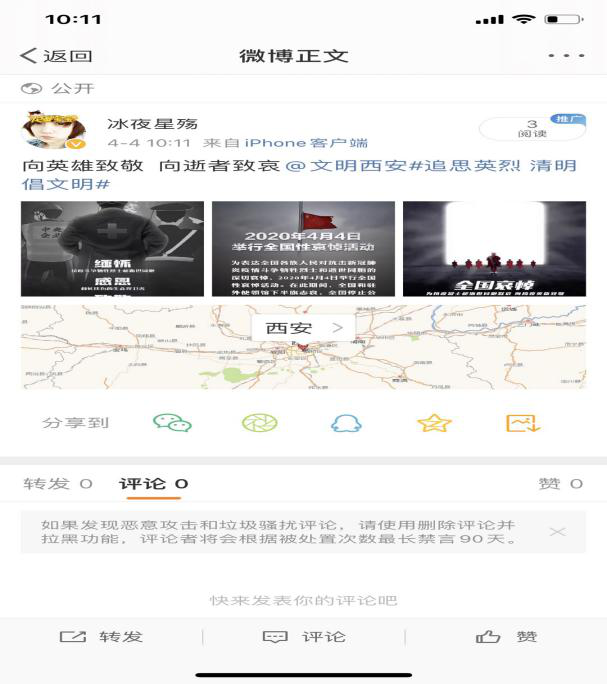This screenshot has width=607, height=684.
Task: Switch to the 转发 0 tab
Action: coord(58,484)
